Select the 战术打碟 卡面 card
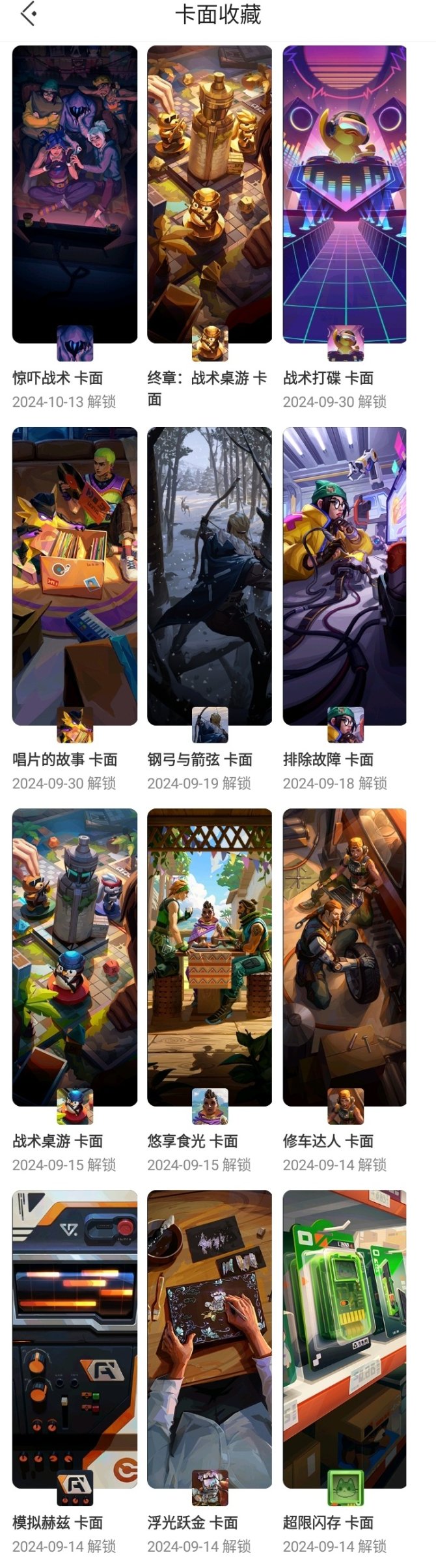 pyautogui.click(x=345, y=194)
